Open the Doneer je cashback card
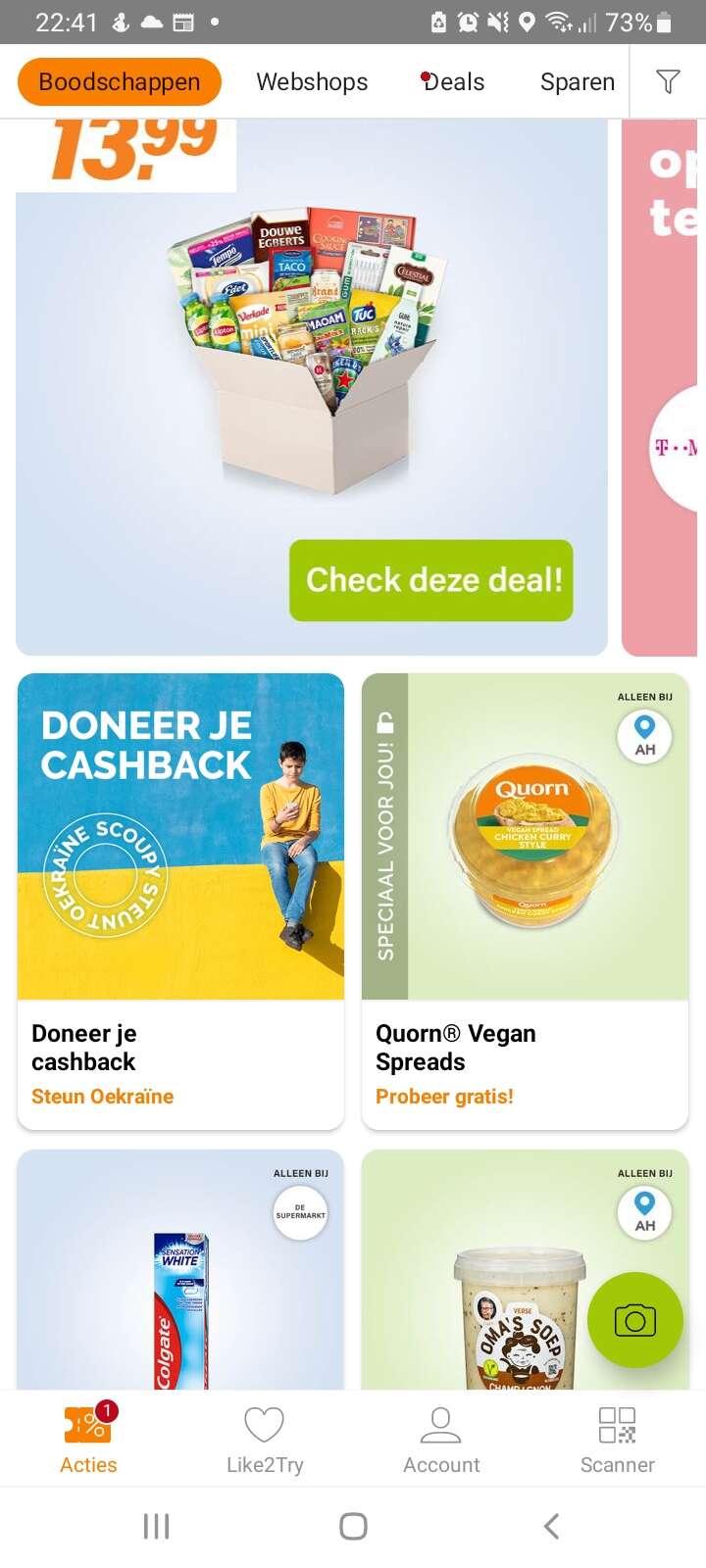The width and height of the screenshot is (706, 1568). pyautogui.click(x=180, y=902)
